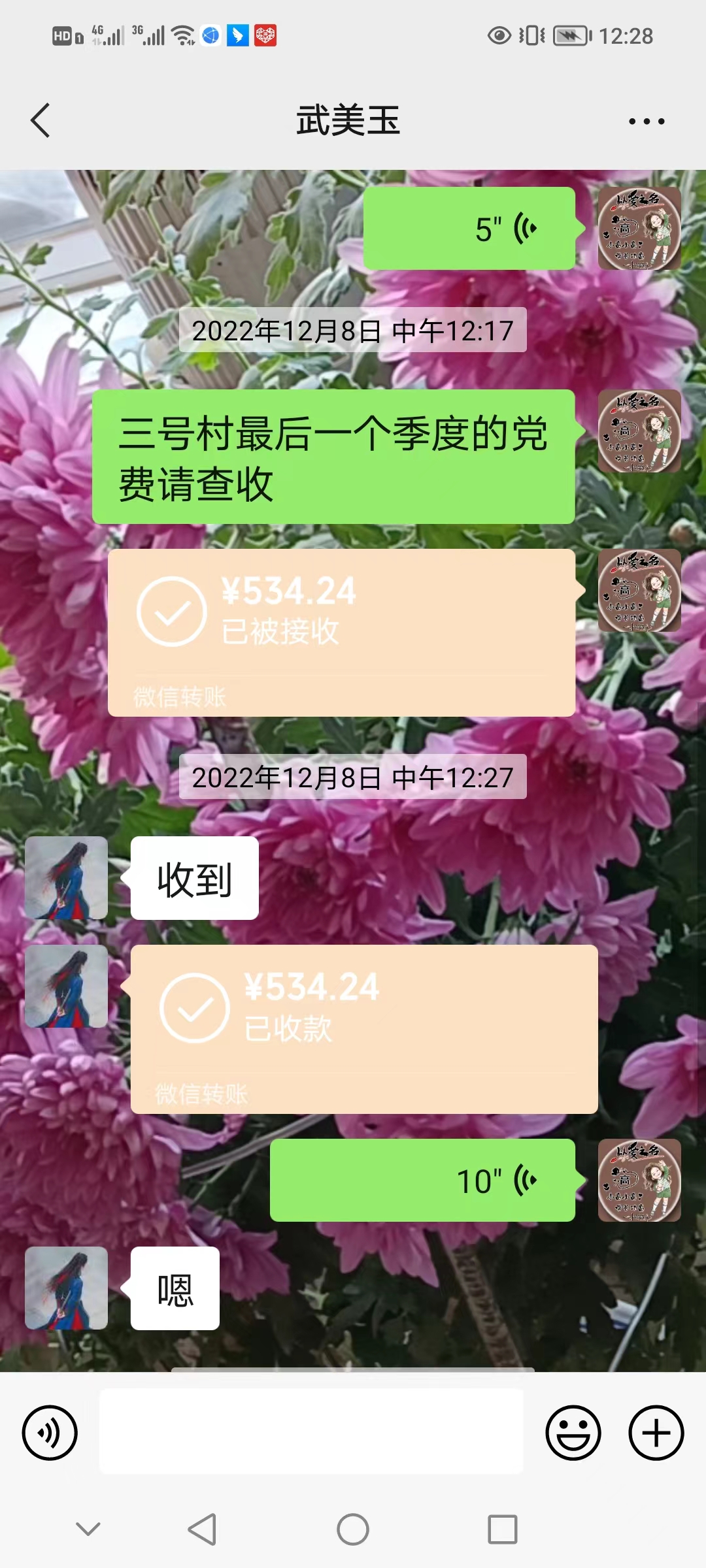Open my avatar beside the 三号村 message

click(x=639, y=431)
